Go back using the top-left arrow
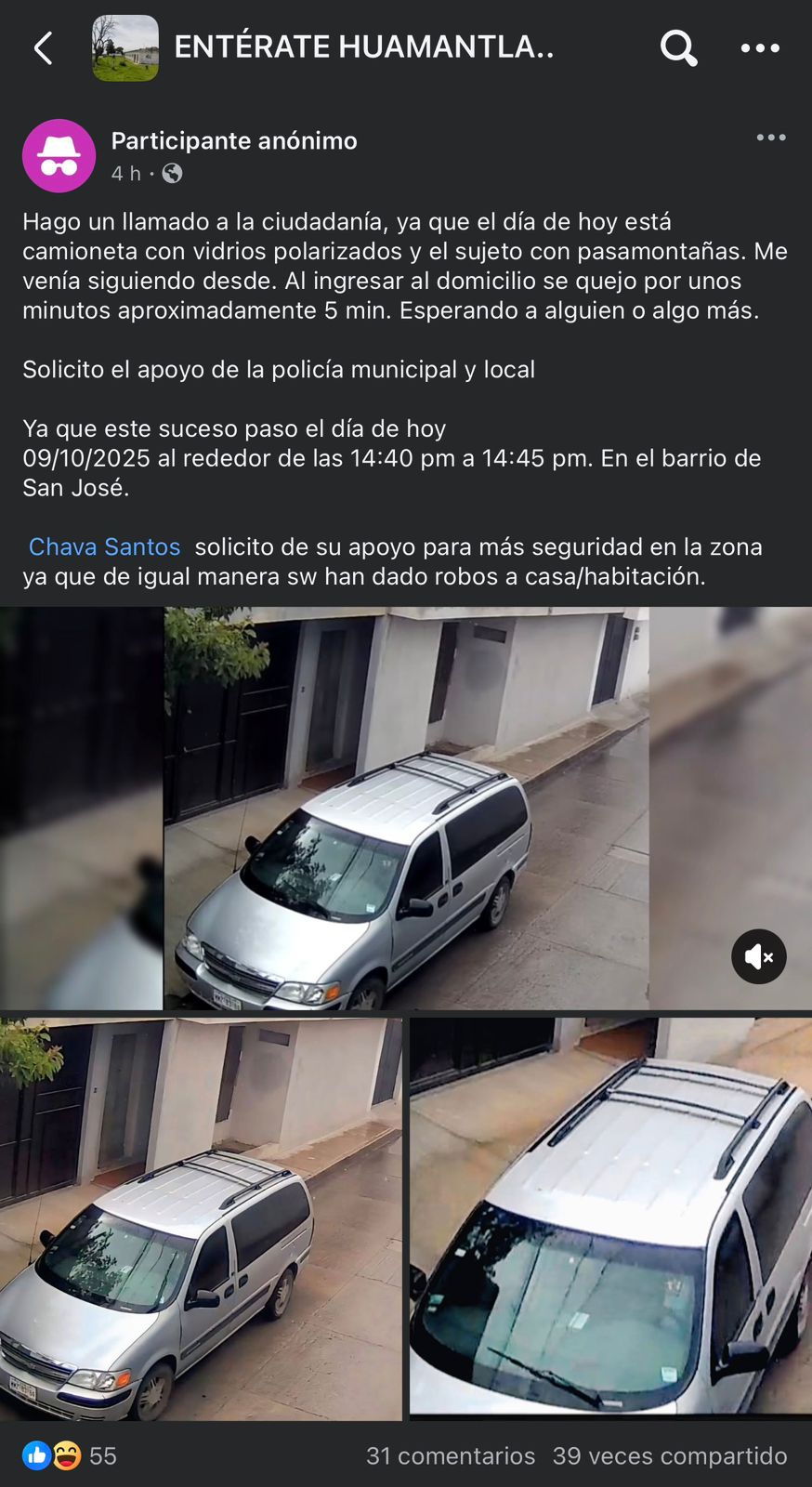Screen dimensions: 812x1487 43,48
